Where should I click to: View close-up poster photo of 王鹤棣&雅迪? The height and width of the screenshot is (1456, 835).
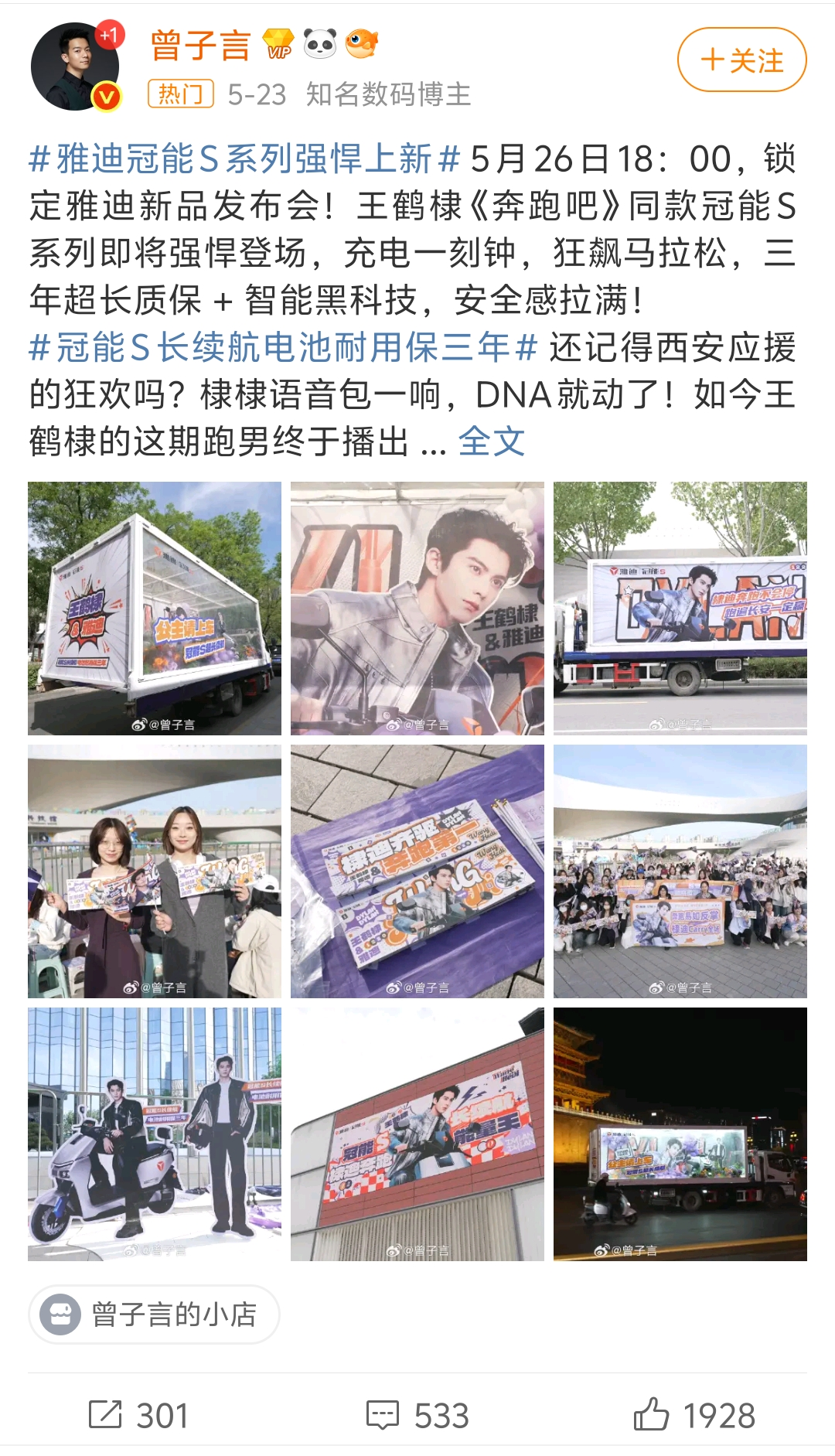pyautogui.click(x=417, y=608)
